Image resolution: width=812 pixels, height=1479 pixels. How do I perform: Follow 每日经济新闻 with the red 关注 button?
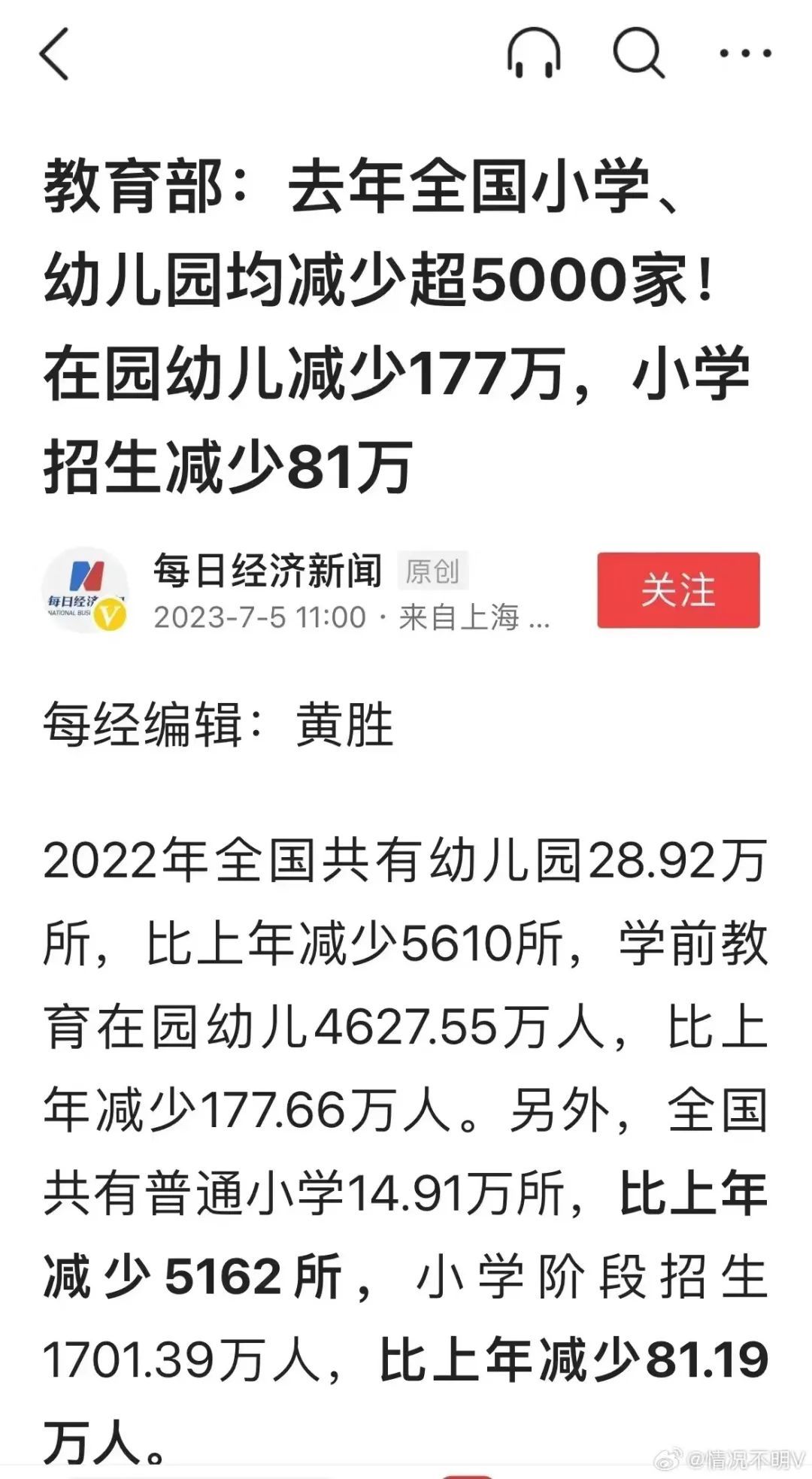coord(678,590)
